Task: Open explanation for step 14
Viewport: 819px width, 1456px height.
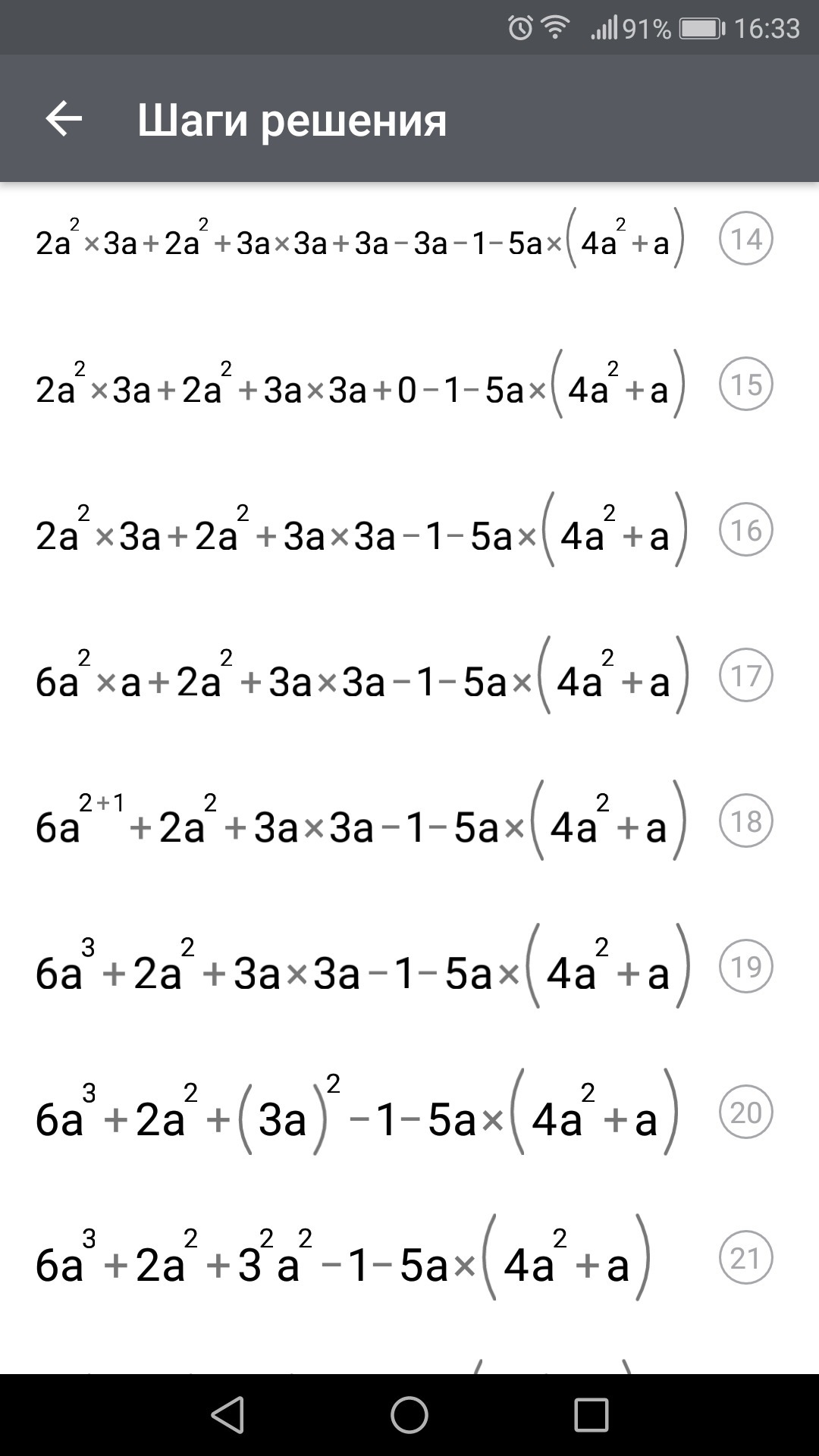Action: [745, 239]
